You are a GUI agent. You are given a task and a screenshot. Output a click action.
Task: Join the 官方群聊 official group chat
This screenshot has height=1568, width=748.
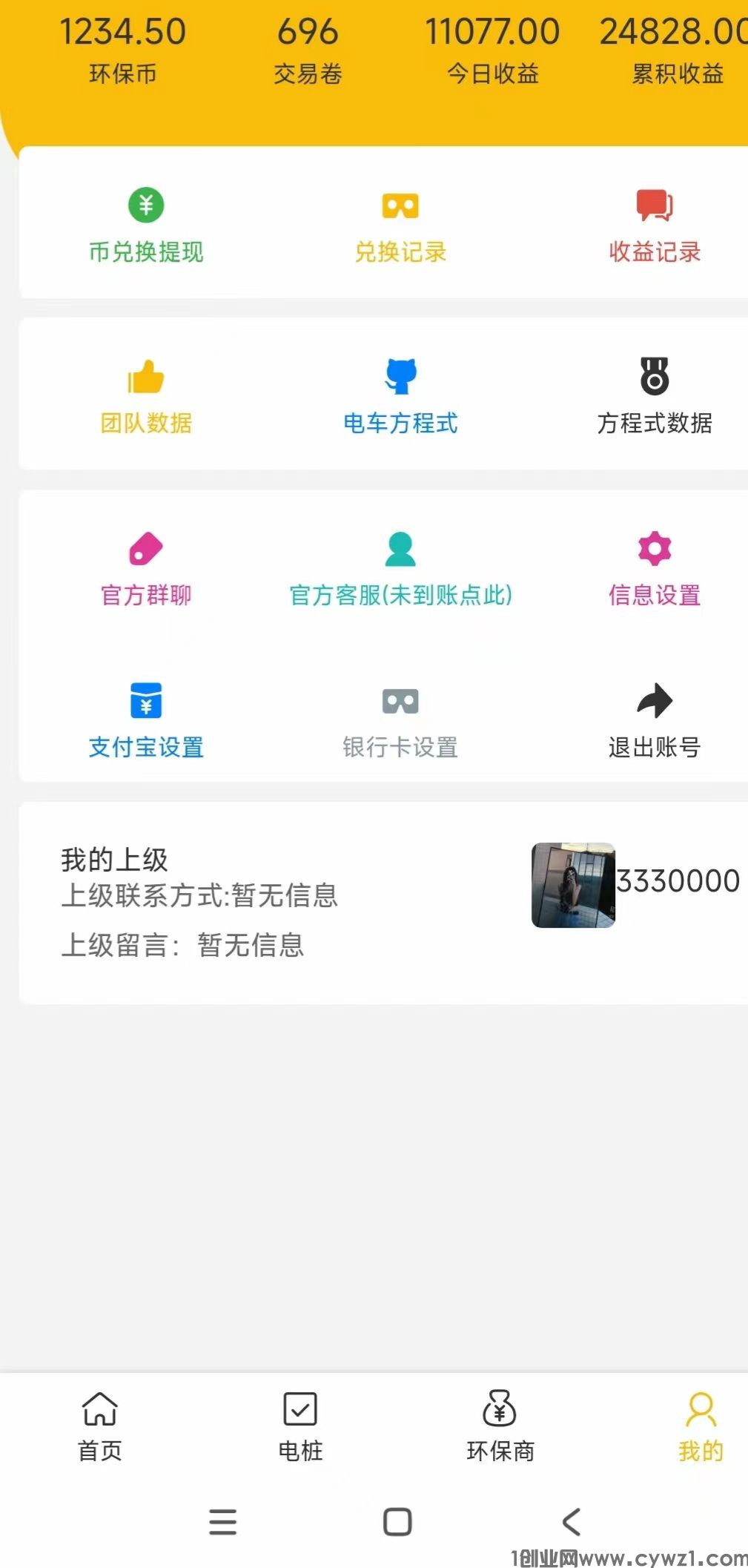click(146, 569)
